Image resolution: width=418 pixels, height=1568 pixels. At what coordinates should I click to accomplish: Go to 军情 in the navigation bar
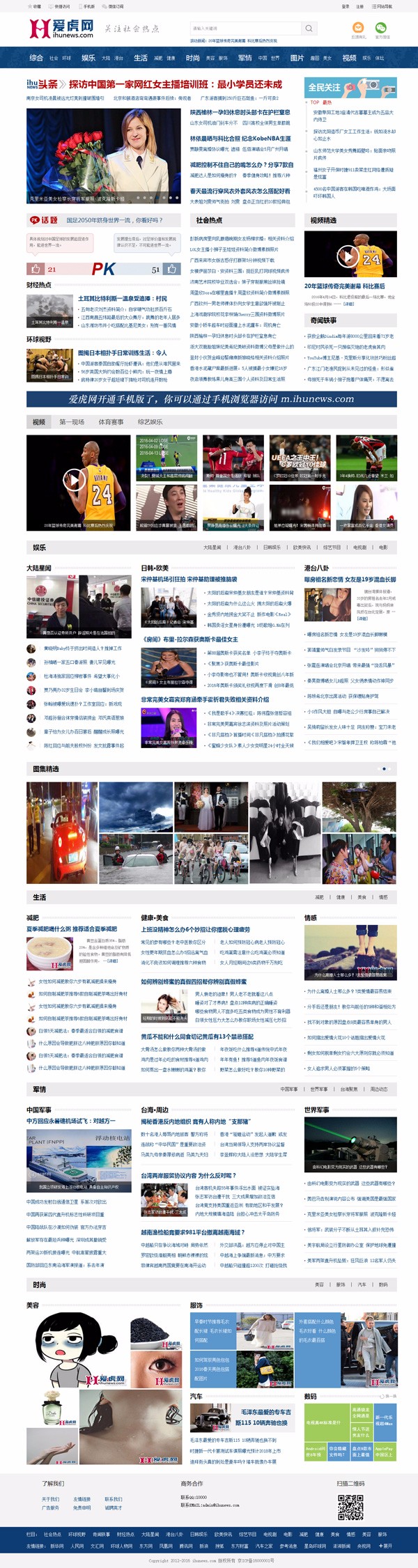[x=245, y=58]
